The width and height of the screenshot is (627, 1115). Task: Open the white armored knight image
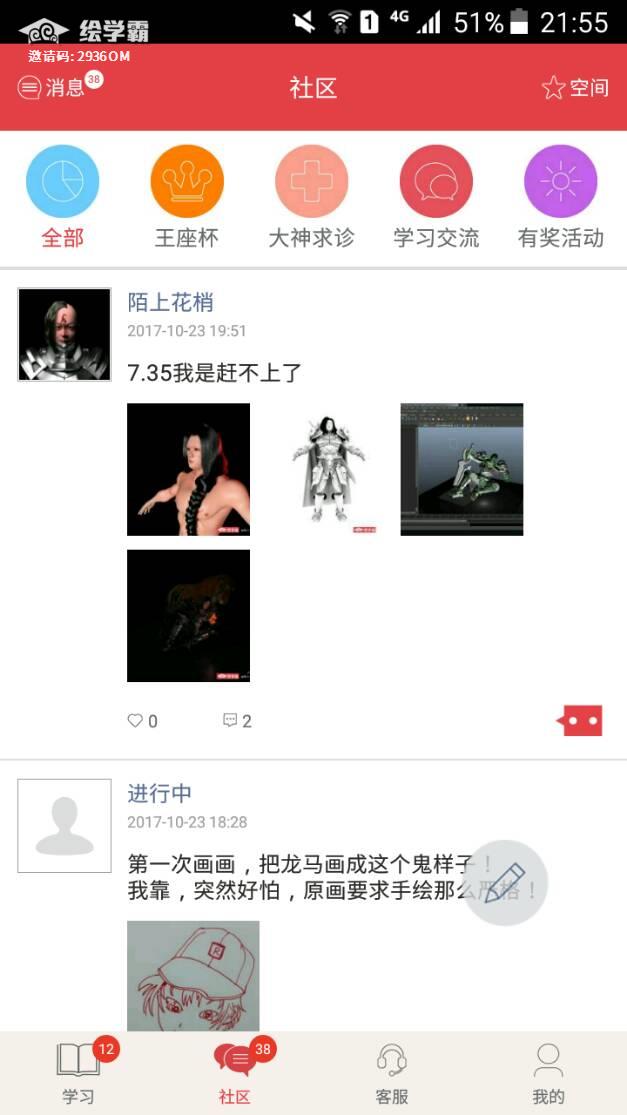pyautogui.click(x=326, y=469)
